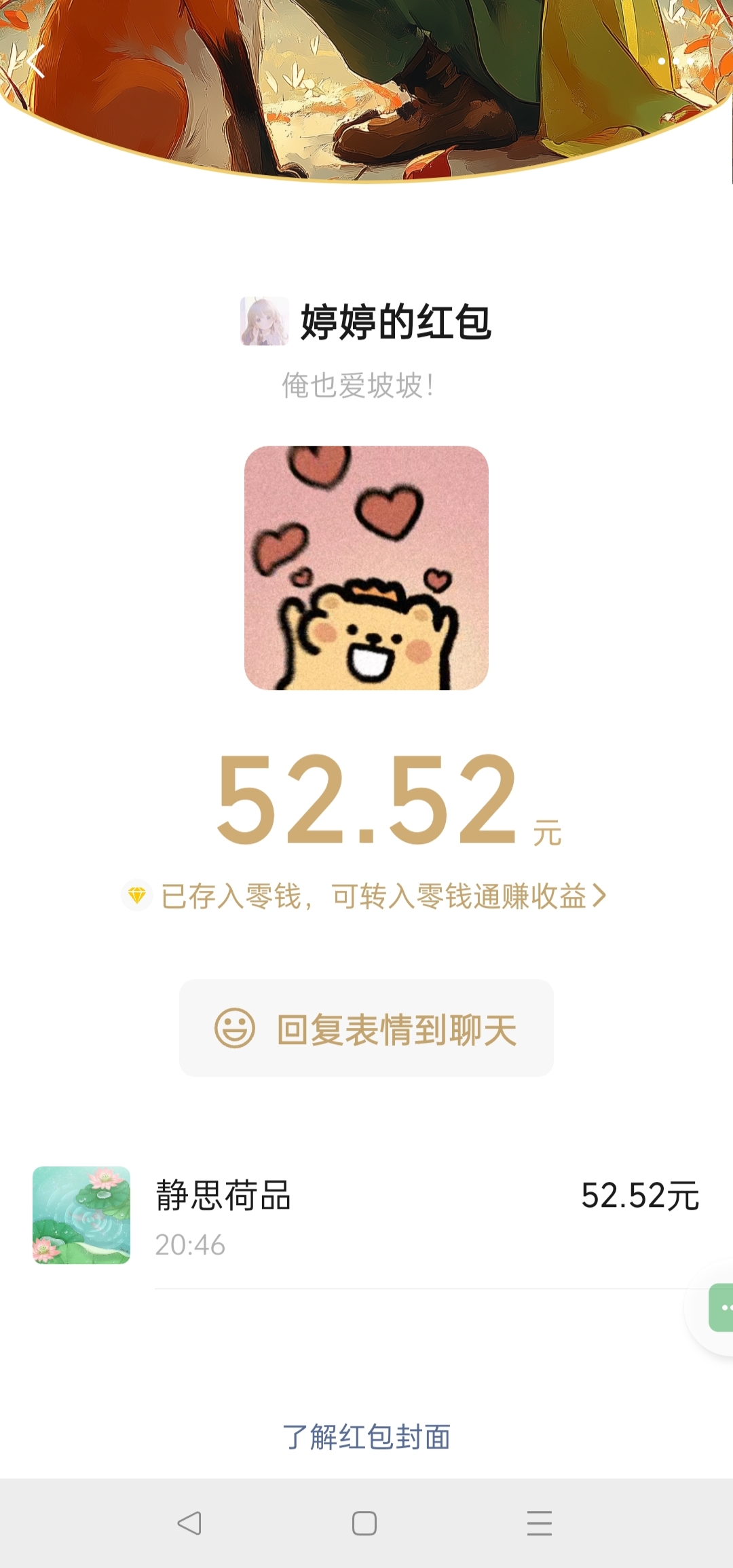Open the three-dot overflow menu
This screenshot has width=733, height=1568.
click(x=676, y=62)
